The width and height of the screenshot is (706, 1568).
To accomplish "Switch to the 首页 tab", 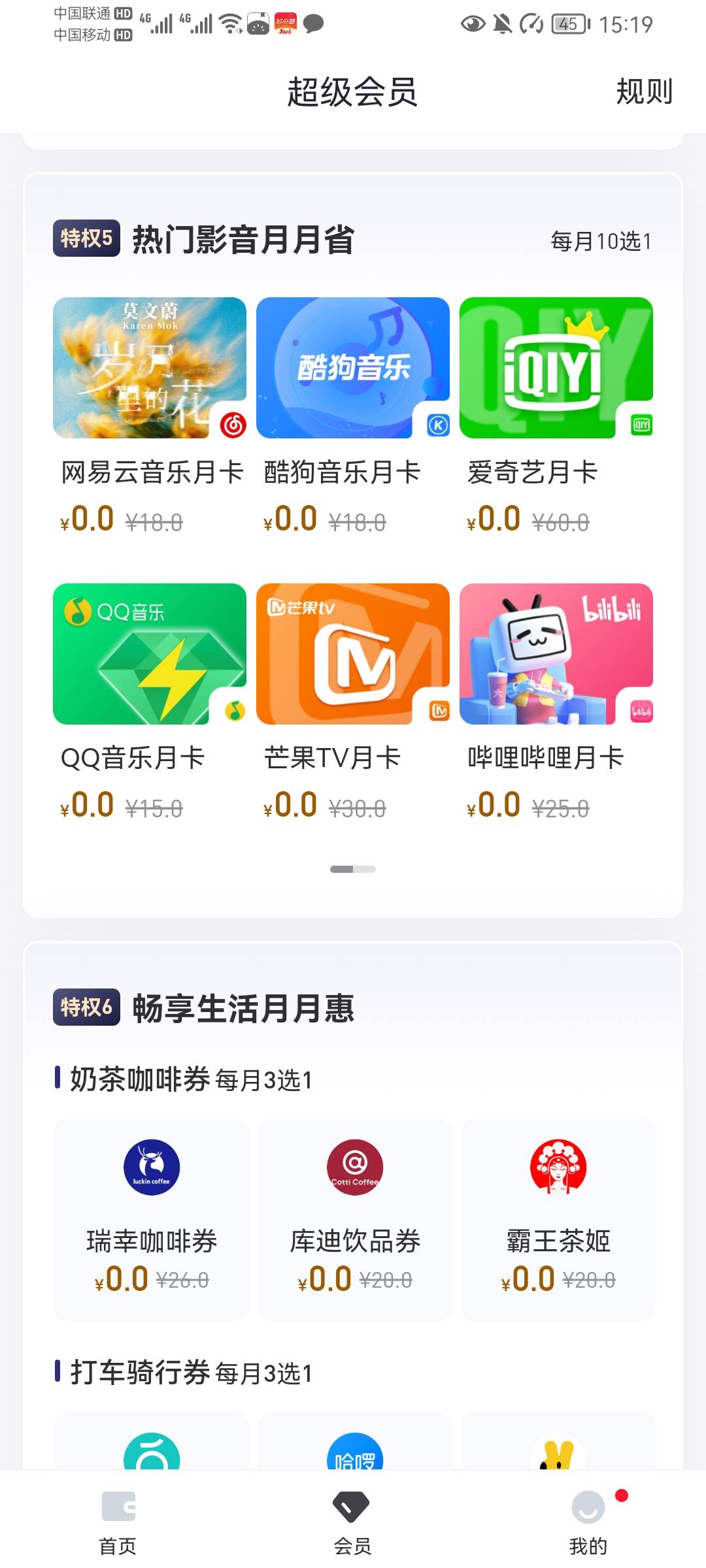I will (118, 1521).
